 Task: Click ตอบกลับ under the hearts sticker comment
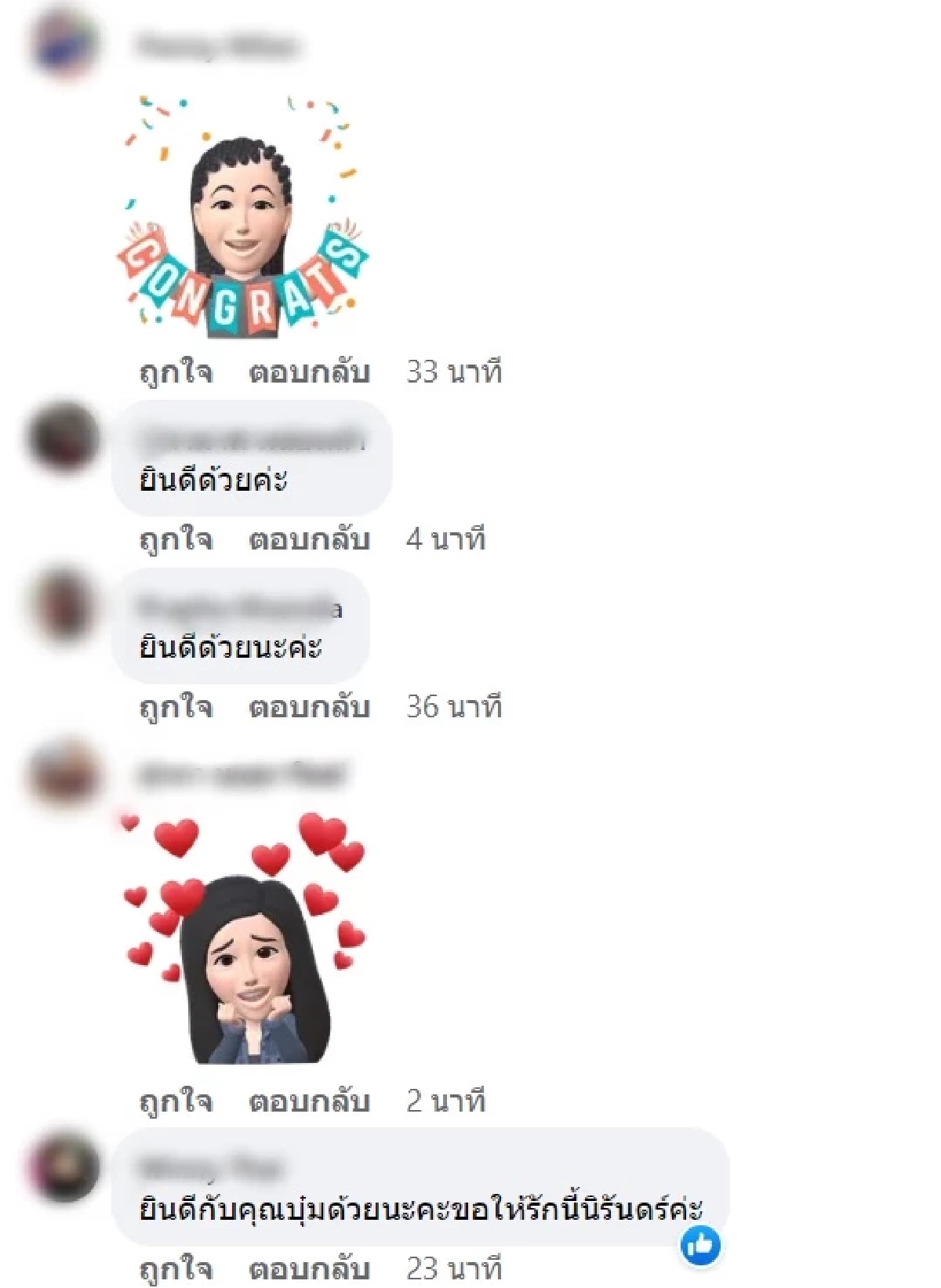click(308, 1101)
